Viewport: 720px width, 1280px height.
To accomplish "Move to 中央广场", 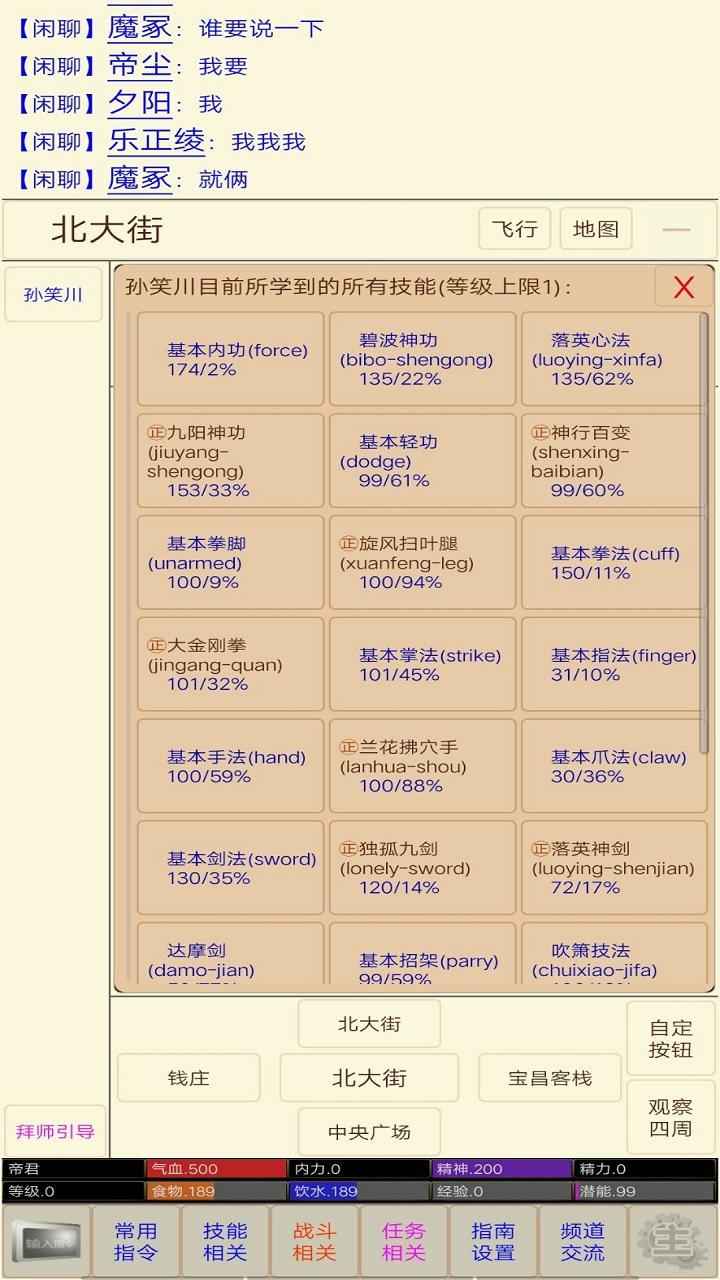I will (369, 1132).
